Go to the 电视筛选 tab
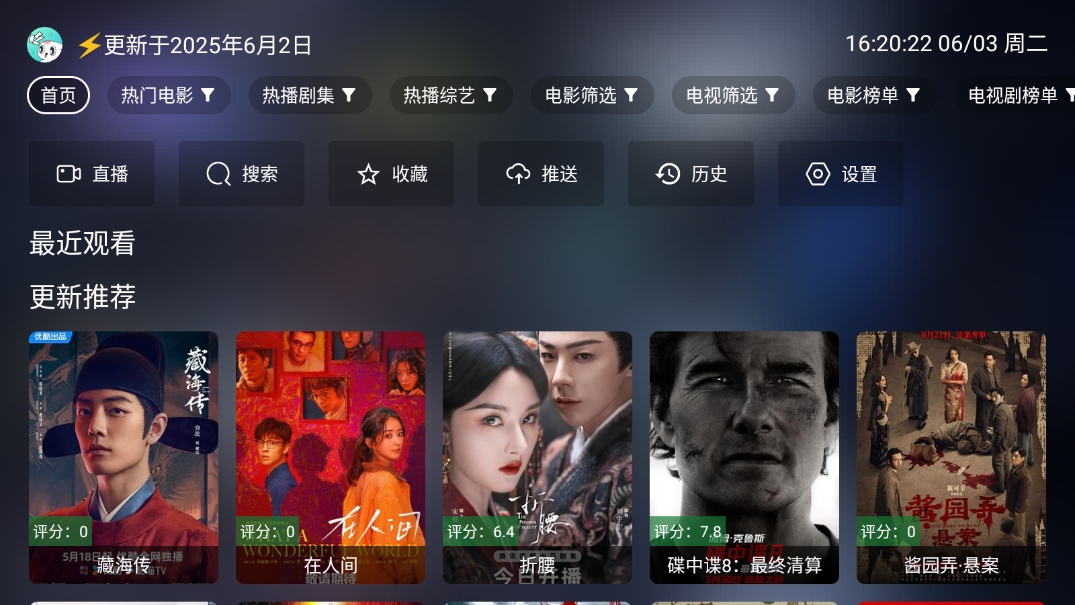The width and height of the screenshot is (1075, 605). pos(732,95)
